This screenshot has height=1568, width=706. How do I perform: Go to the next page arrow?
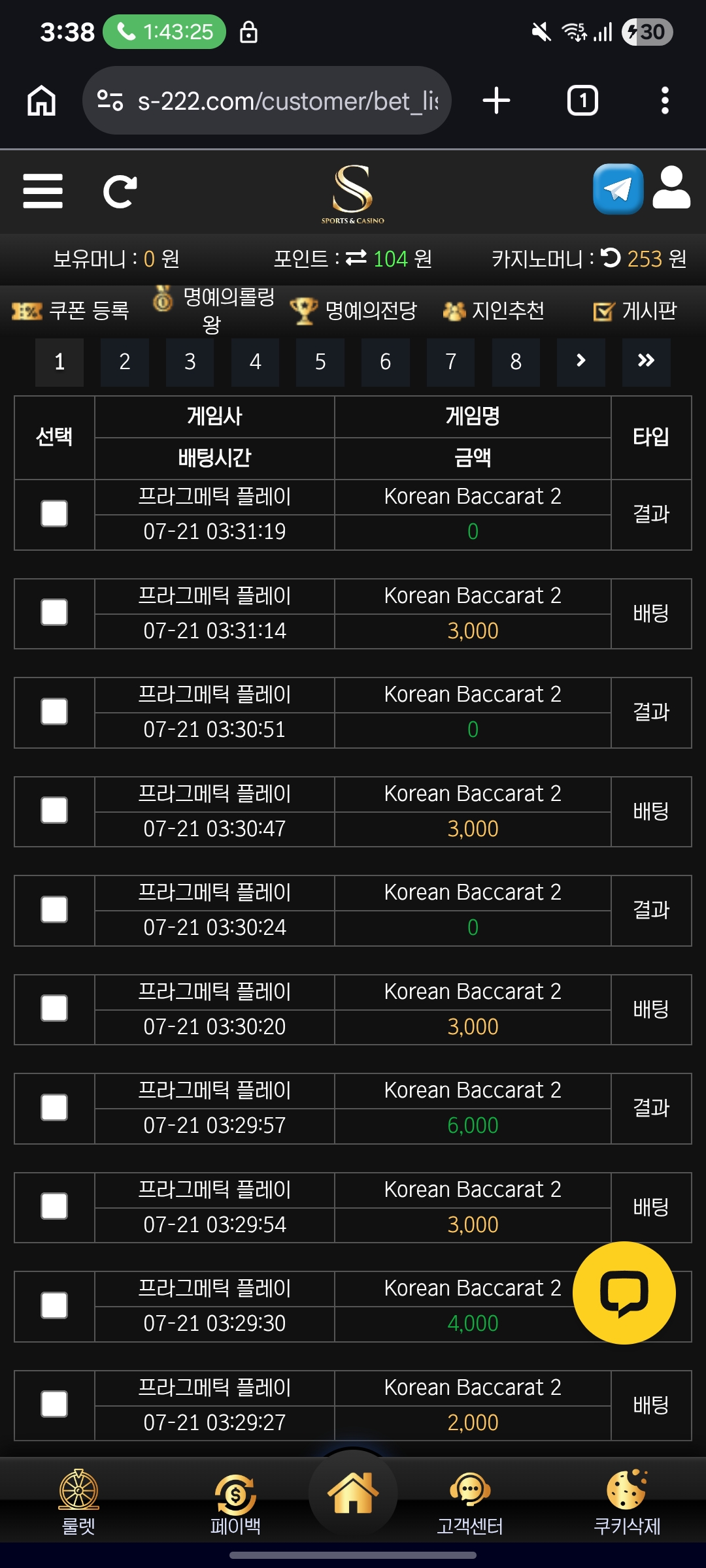click(x=581, y=362)
